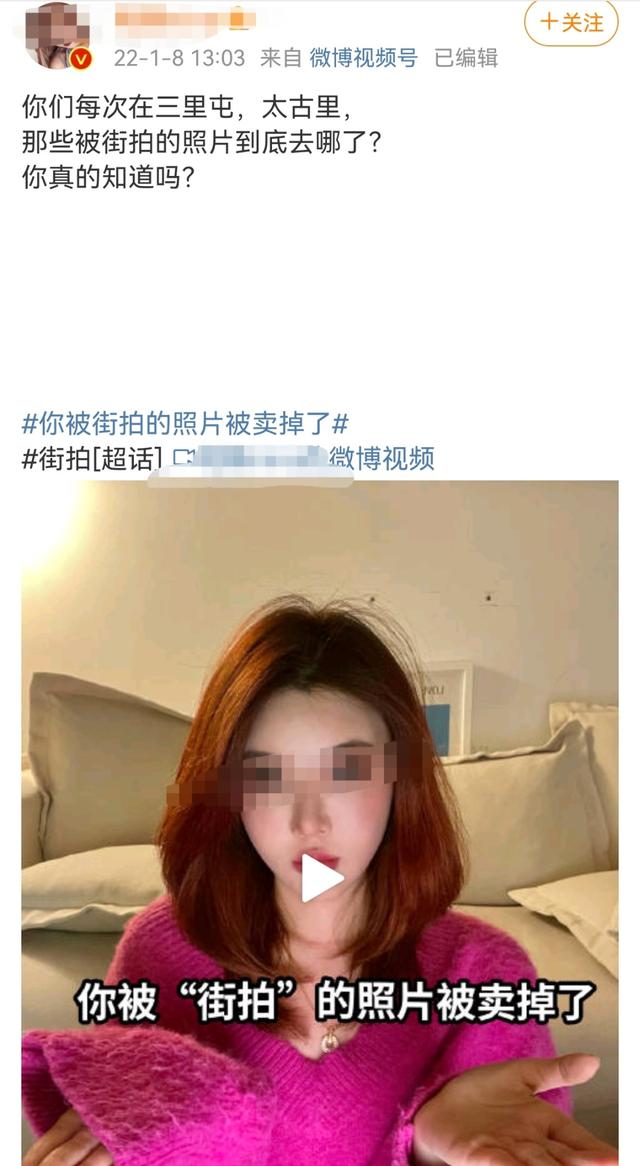This screenshot has width=640, height=1166.
Task: Open the 微博视频号 source link
Action: tap(363, 58)
